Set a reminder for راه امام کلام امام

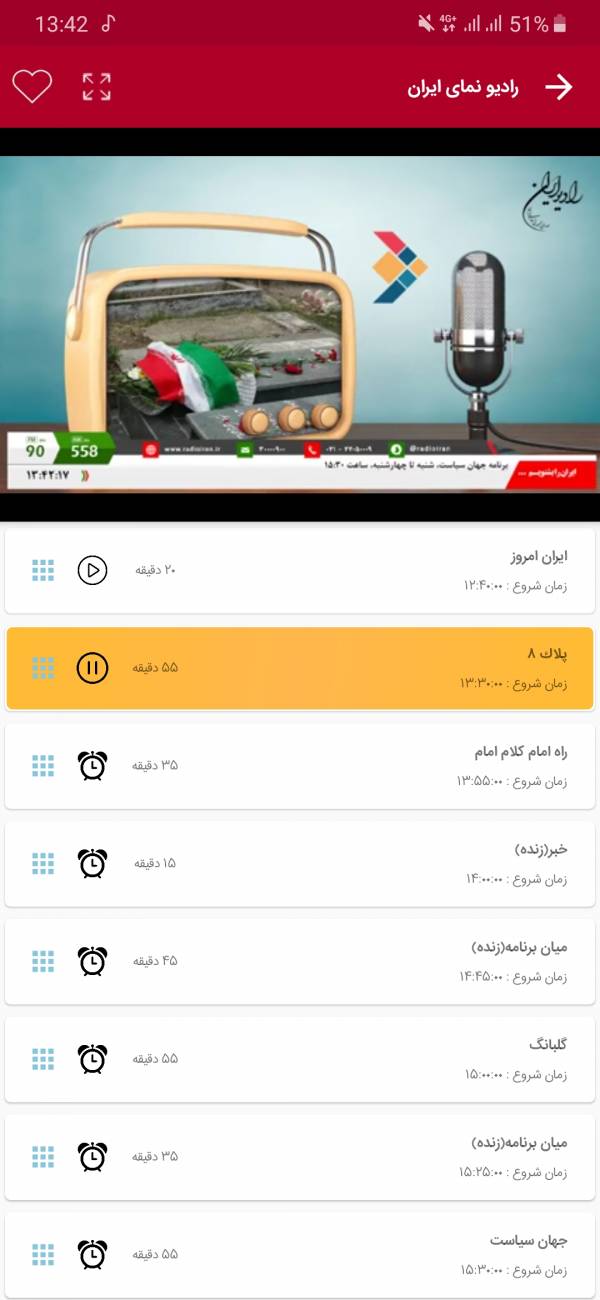click(92, 766)
